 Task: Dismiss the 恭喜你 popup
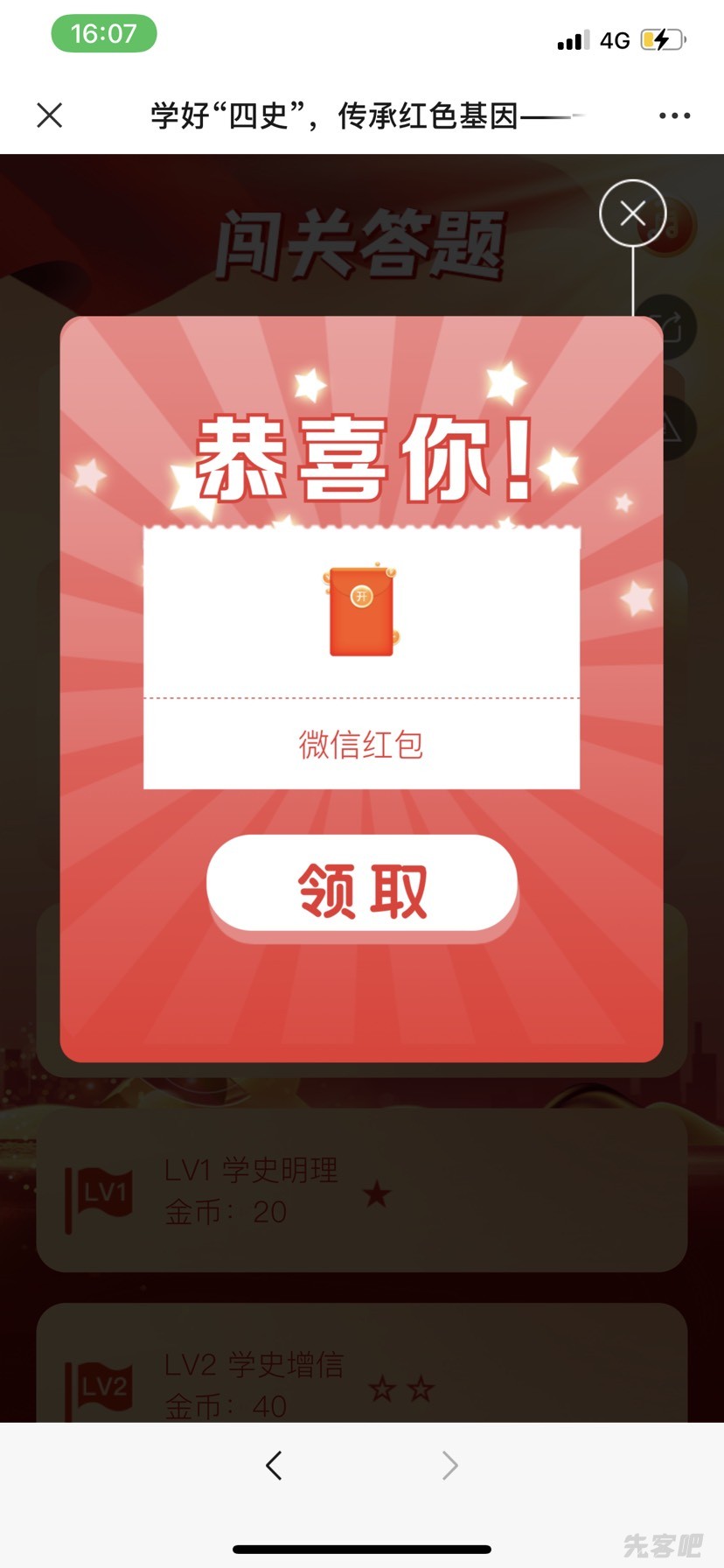(x=632, y=213)
